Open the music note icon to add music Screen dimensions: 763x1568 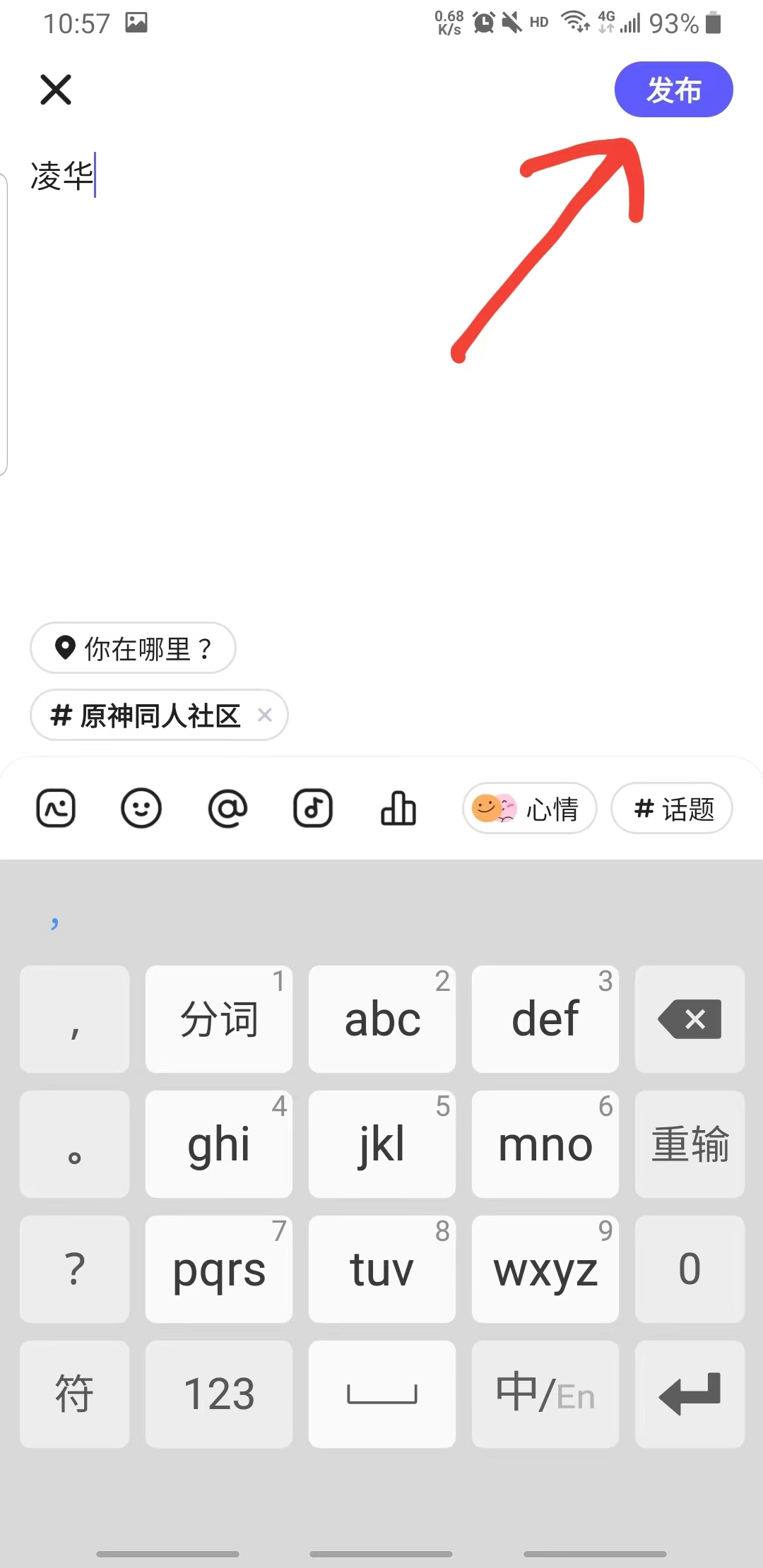pyautogui.click(x=312, y=809)
